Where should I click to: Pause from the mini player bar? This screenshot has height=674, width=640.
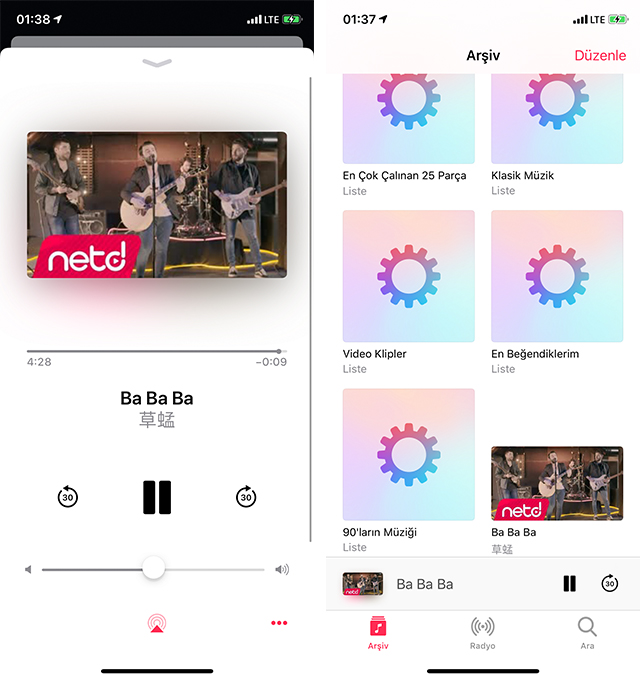click(570, 584)
